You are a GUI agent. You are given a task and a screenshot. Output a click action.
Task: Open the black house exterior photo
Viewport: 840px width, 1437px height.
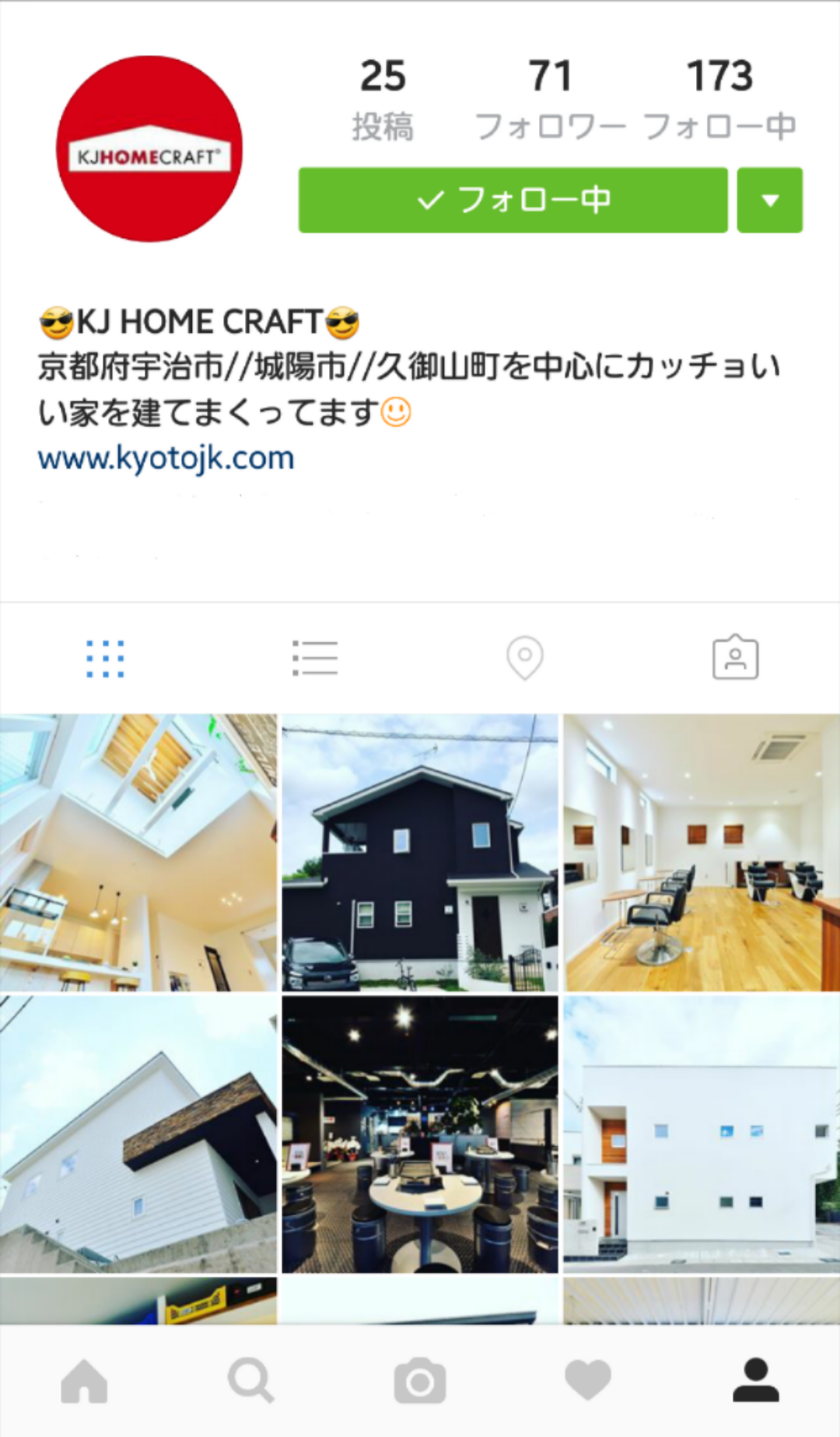coord(420,853)
